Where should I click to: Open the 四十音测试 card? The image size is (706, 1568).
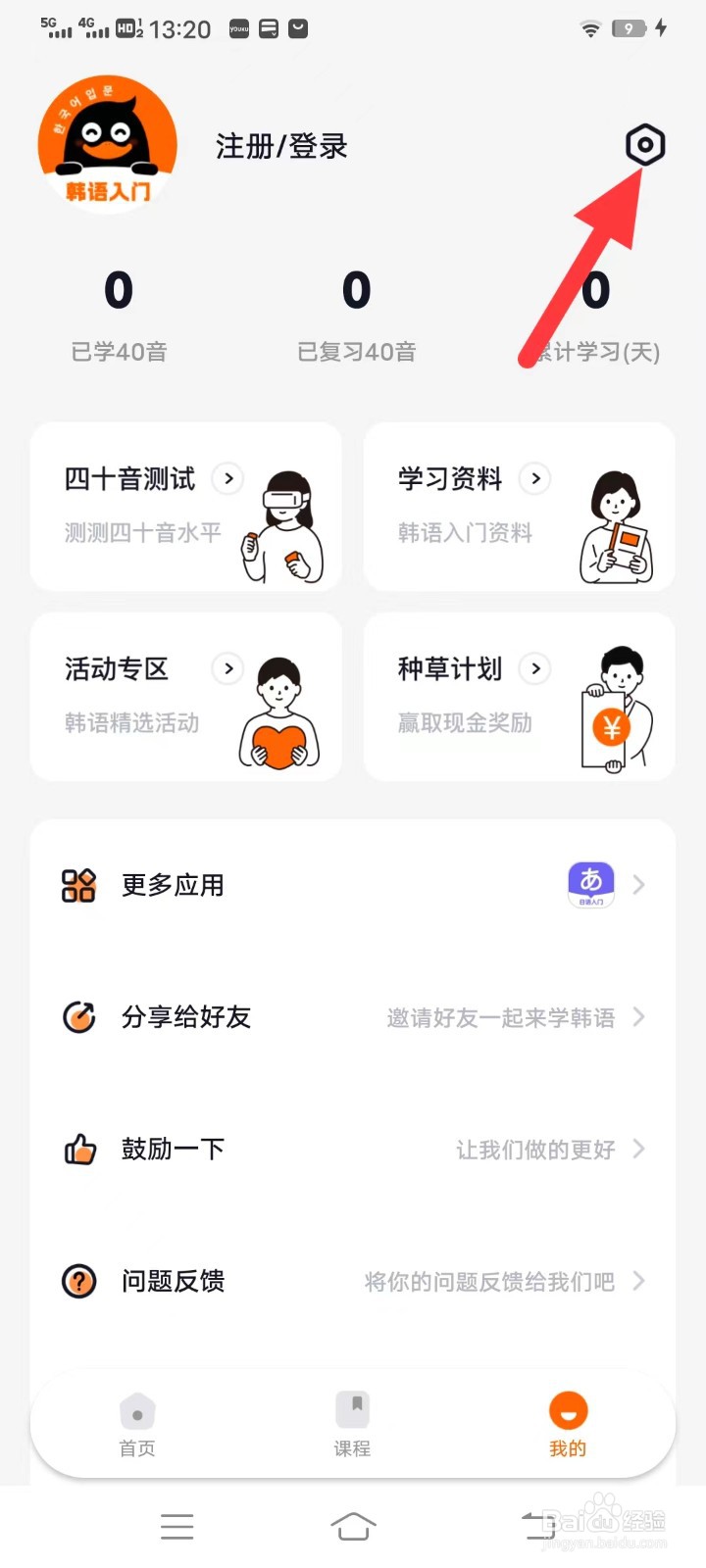coord(186,507)
